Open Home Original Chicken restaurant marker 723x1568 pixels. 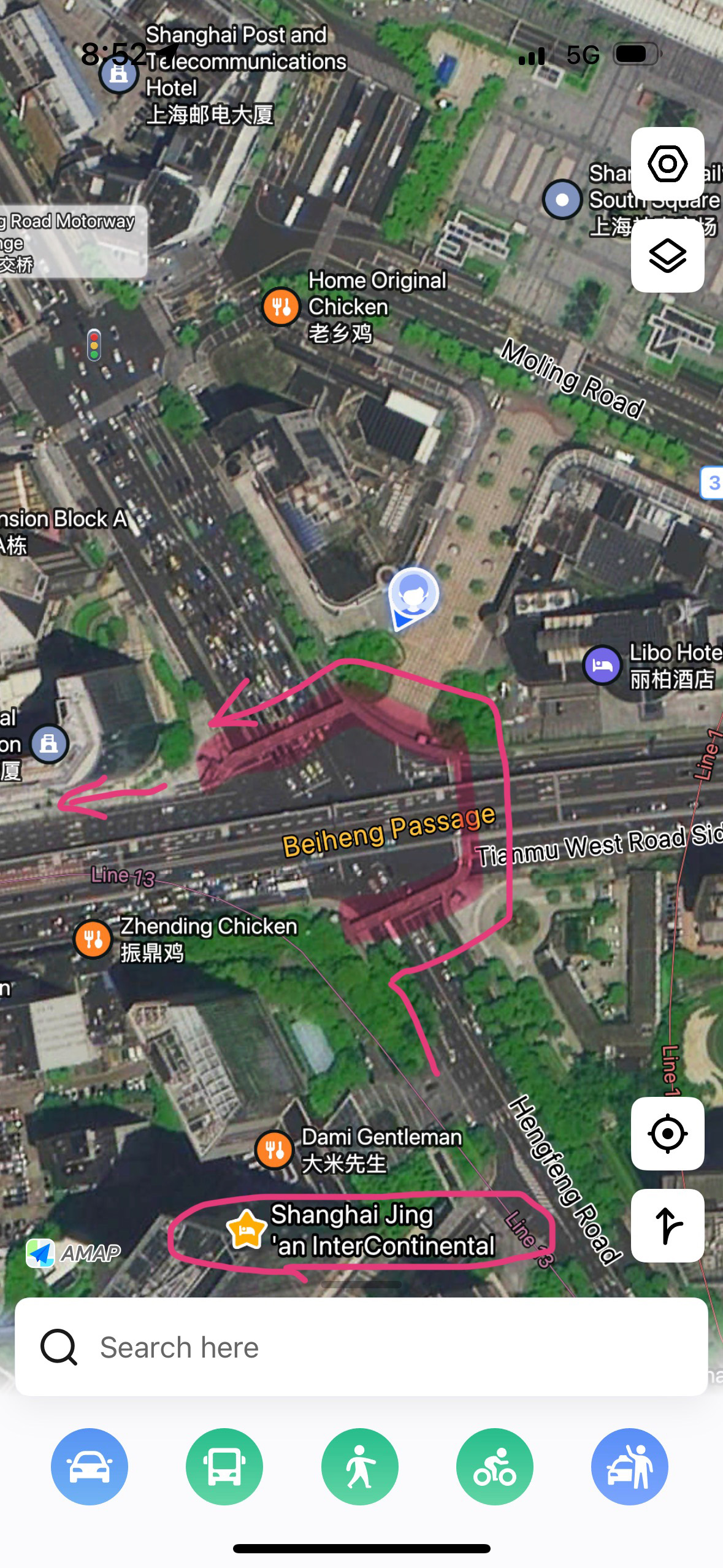(x=281, y=306)
